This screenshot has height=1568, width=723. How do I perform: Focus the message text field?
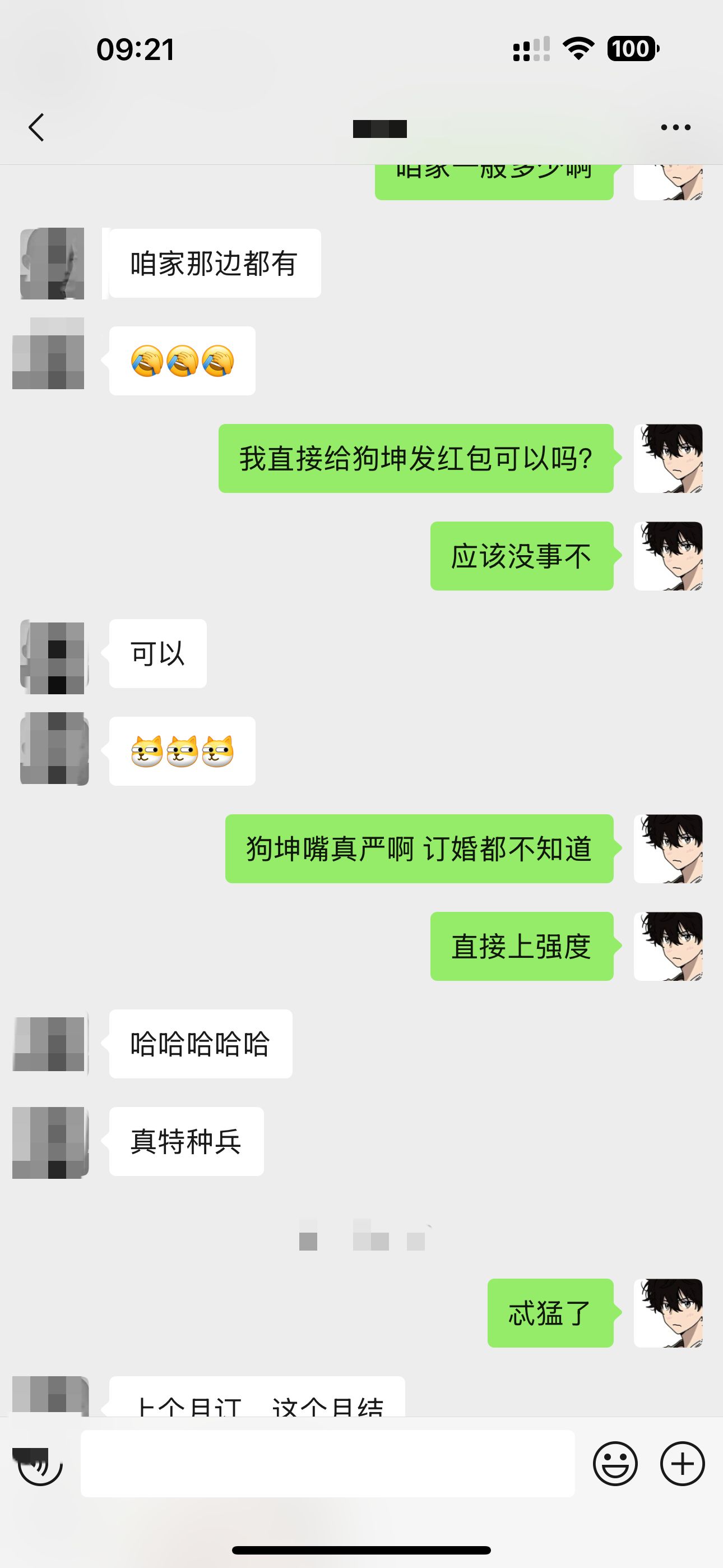pyautogui.click(x=327, y=1464)
